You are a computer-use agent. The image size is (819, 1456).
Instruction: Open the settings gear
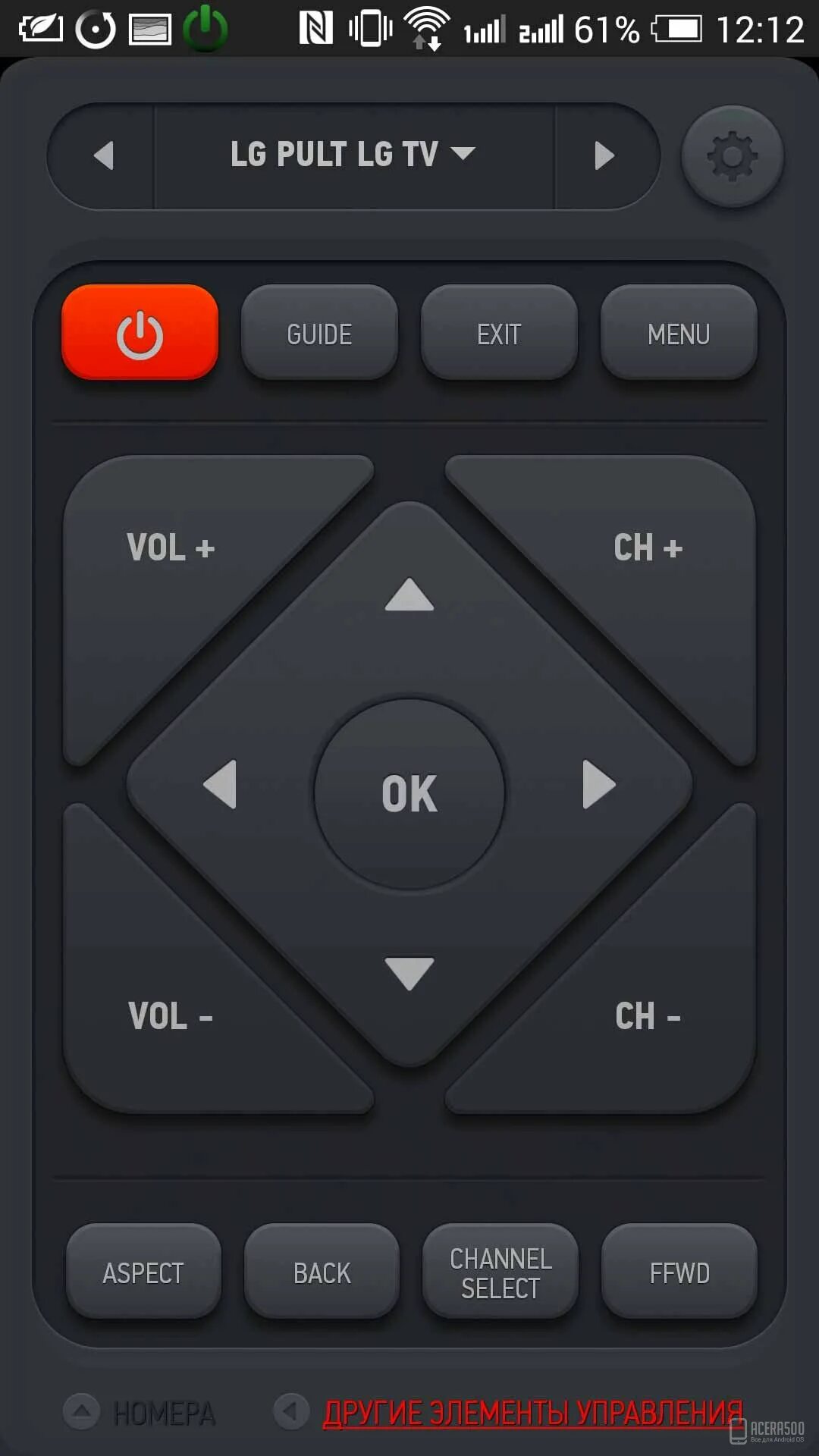click(x=732, y=157)
